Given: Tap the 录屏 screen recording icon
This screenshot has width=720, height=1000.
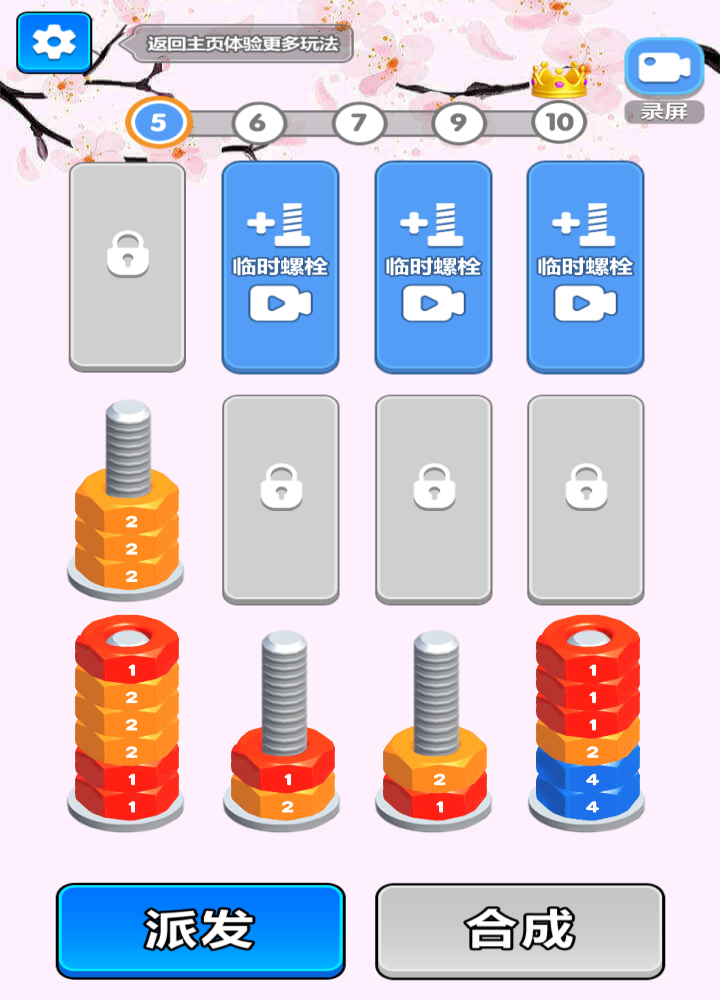Looking at the screenshot, I should click(662, 66).
